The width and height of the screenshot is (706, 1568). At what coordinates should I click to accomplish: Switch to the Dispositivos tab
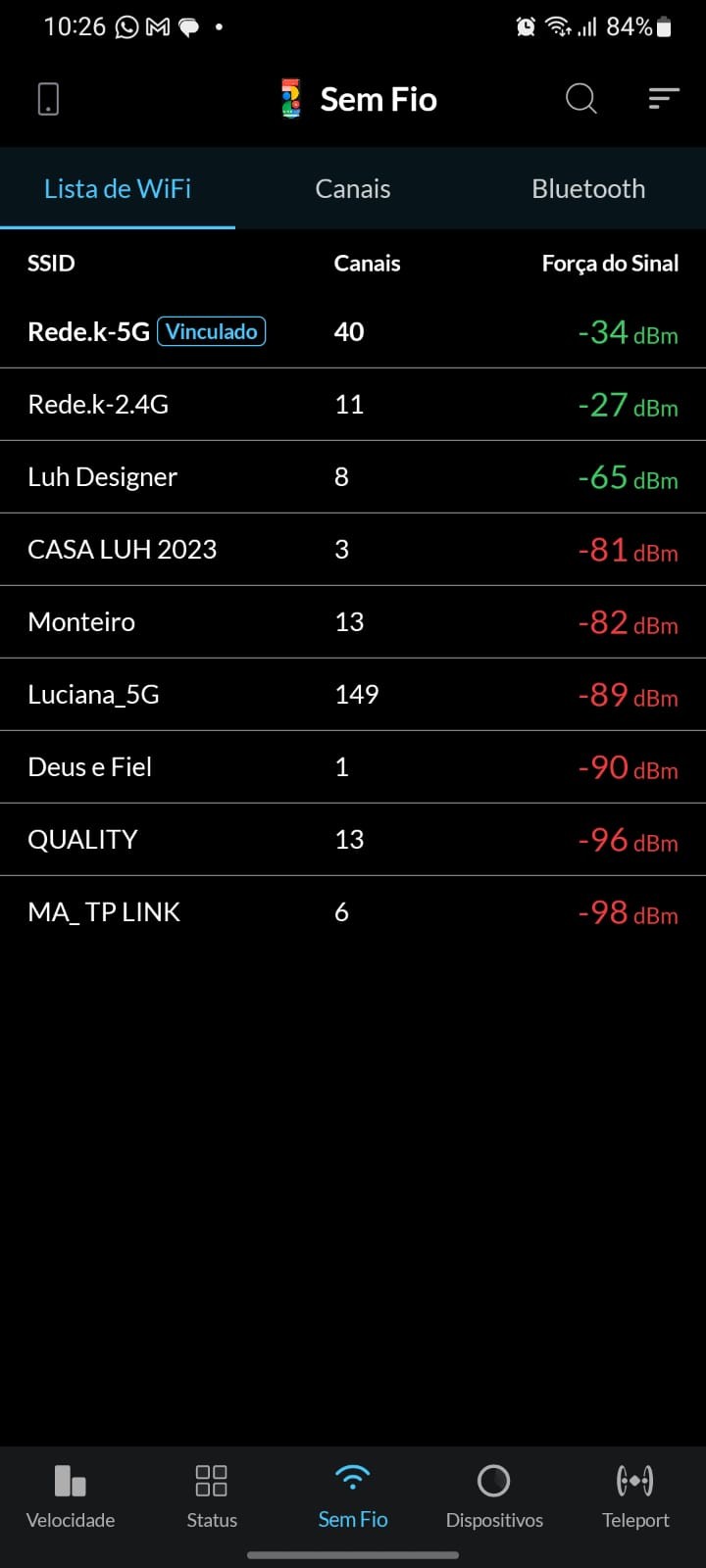494,1496
